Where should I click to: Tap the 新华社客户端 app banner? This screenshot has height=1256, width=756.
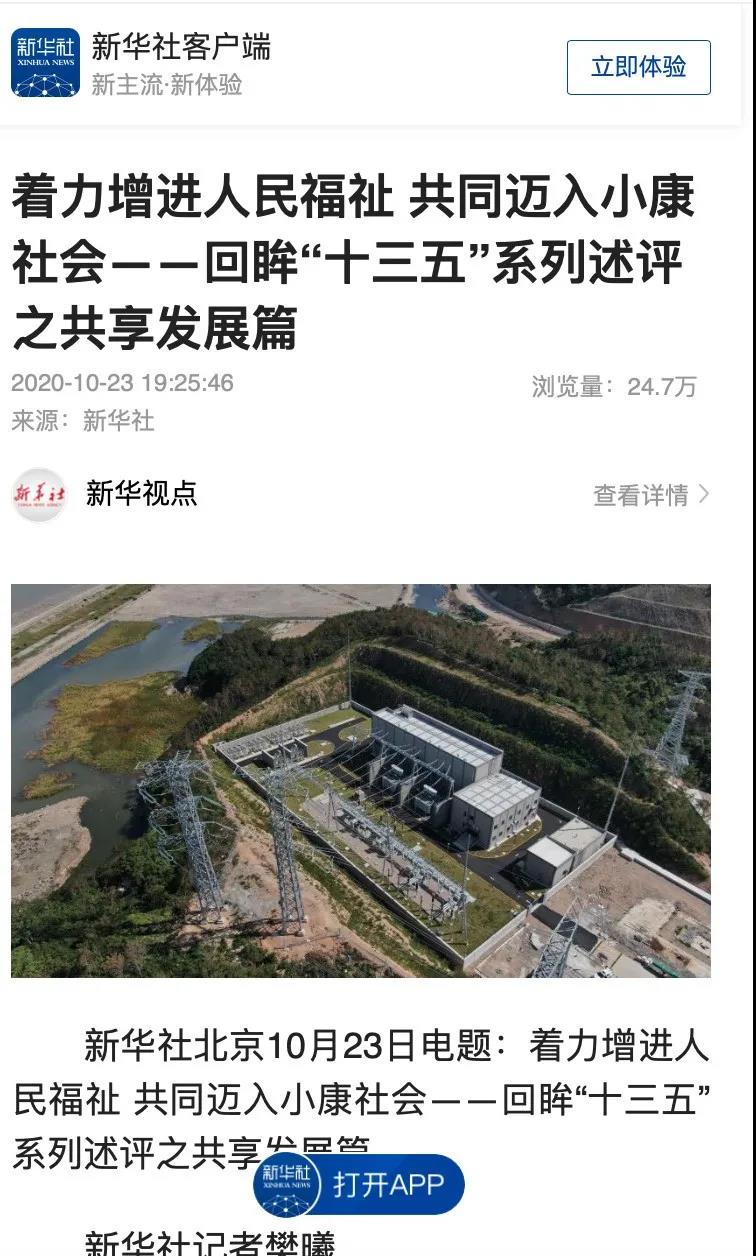pos(180,63)
